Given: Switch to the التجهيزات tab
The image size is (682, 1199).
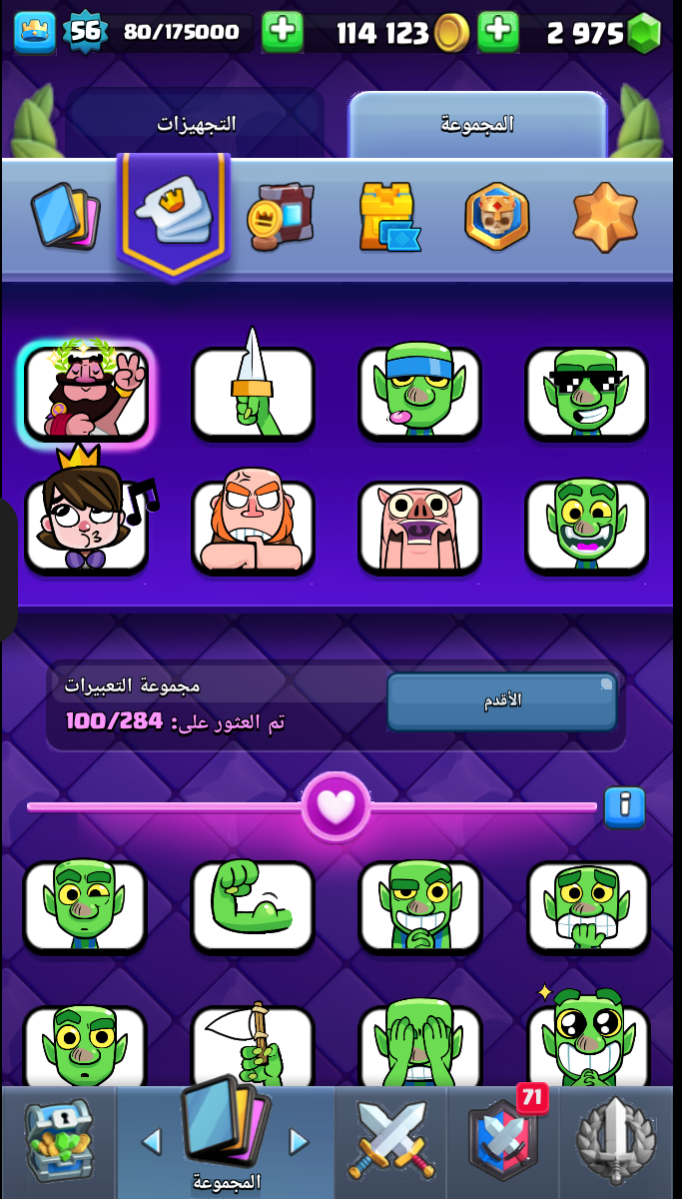Looking at the screenshot, I should tap(196, 125).
